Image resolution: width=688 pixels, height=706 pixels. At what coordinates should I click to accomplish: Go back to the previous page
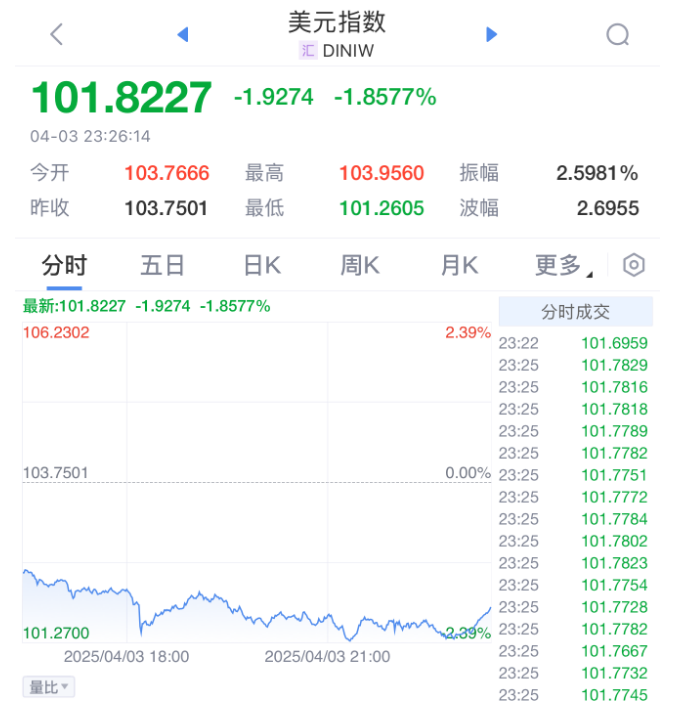[56, 34]
